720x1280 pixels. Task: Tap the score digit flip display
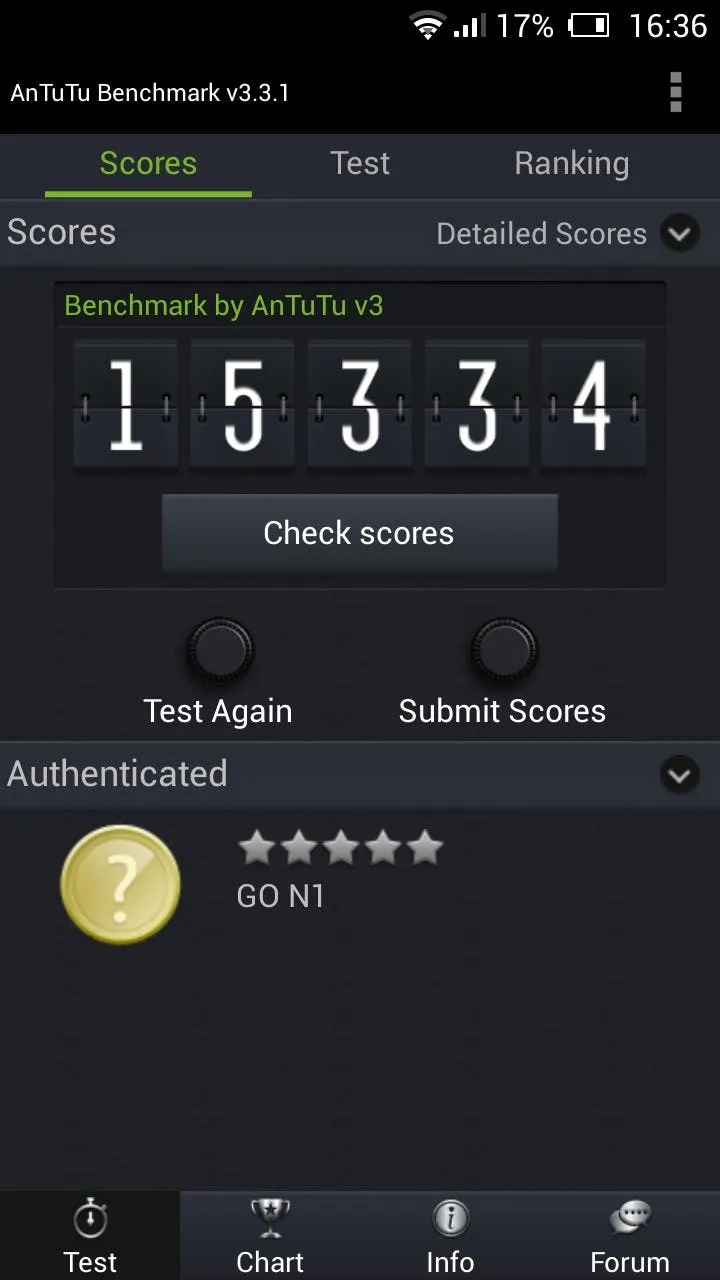point(360,404)
